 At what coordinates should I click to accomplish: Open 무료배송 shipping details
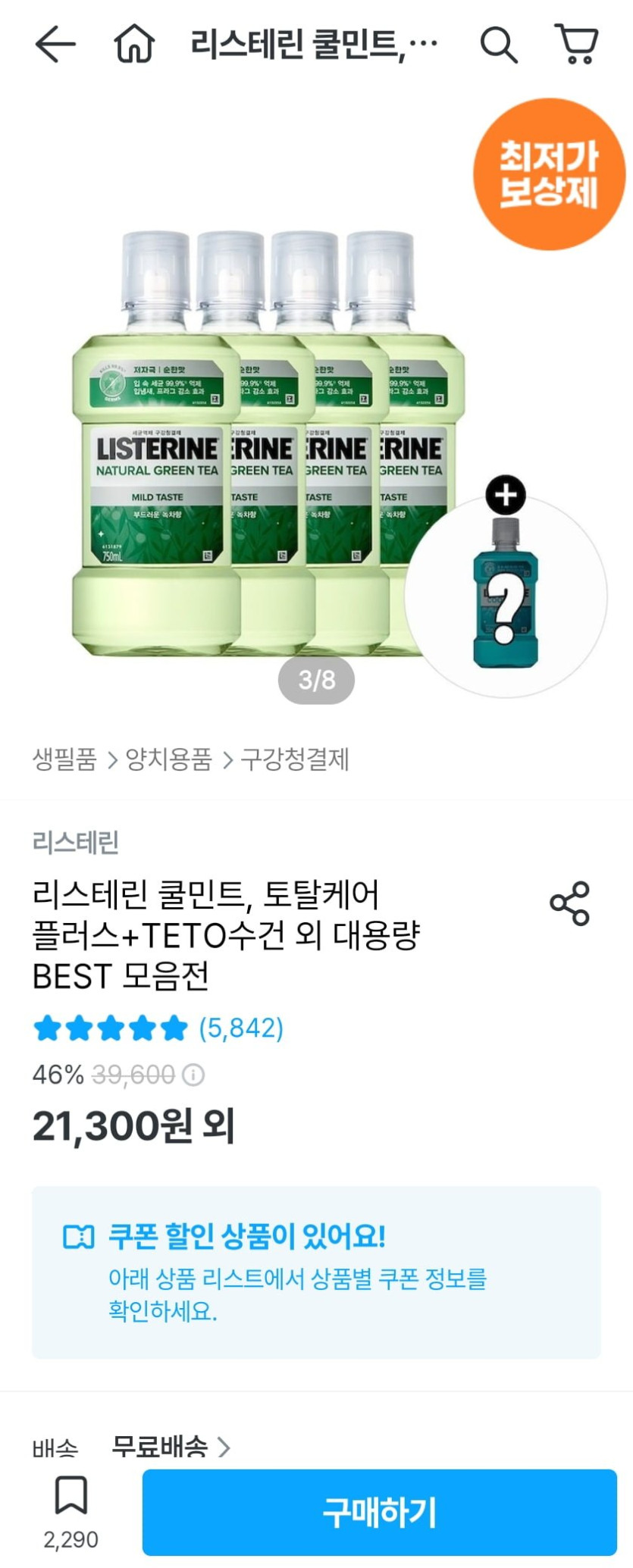[171, 1446]
